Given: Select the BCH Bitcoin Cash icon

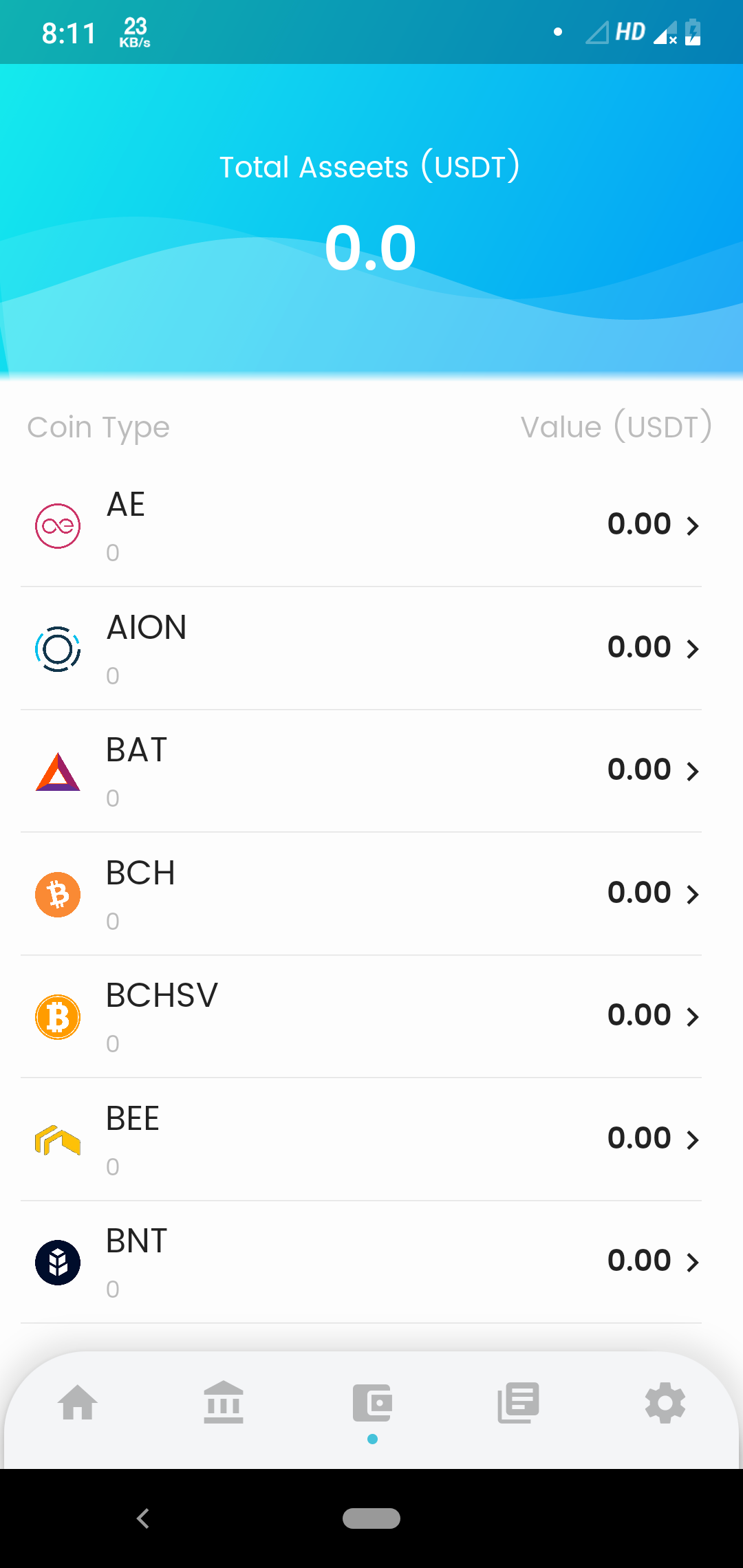Looking at the screenshot, I should 57,893.
